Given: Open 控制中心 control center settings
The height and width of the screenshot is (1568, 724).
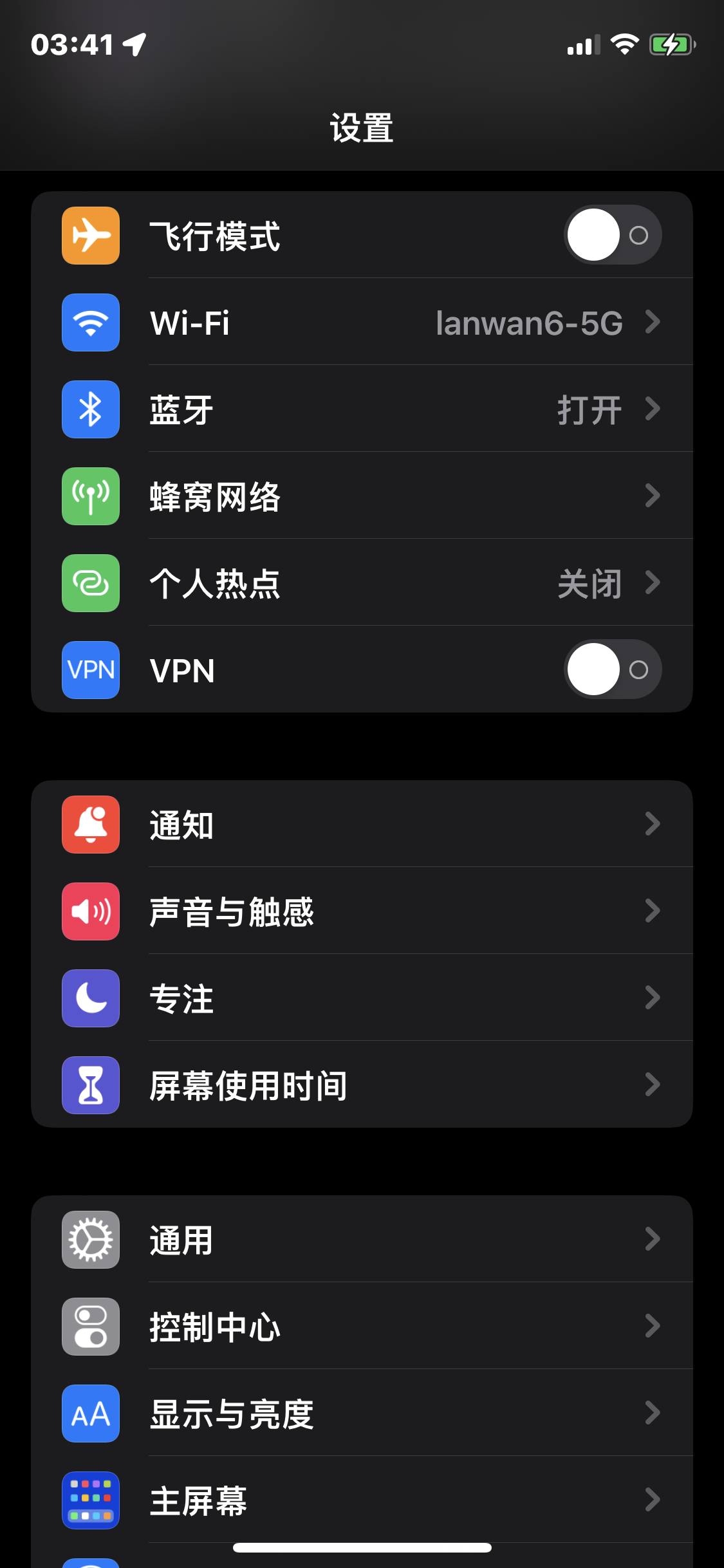Looking at the screenshot, I should (362, 1327).
